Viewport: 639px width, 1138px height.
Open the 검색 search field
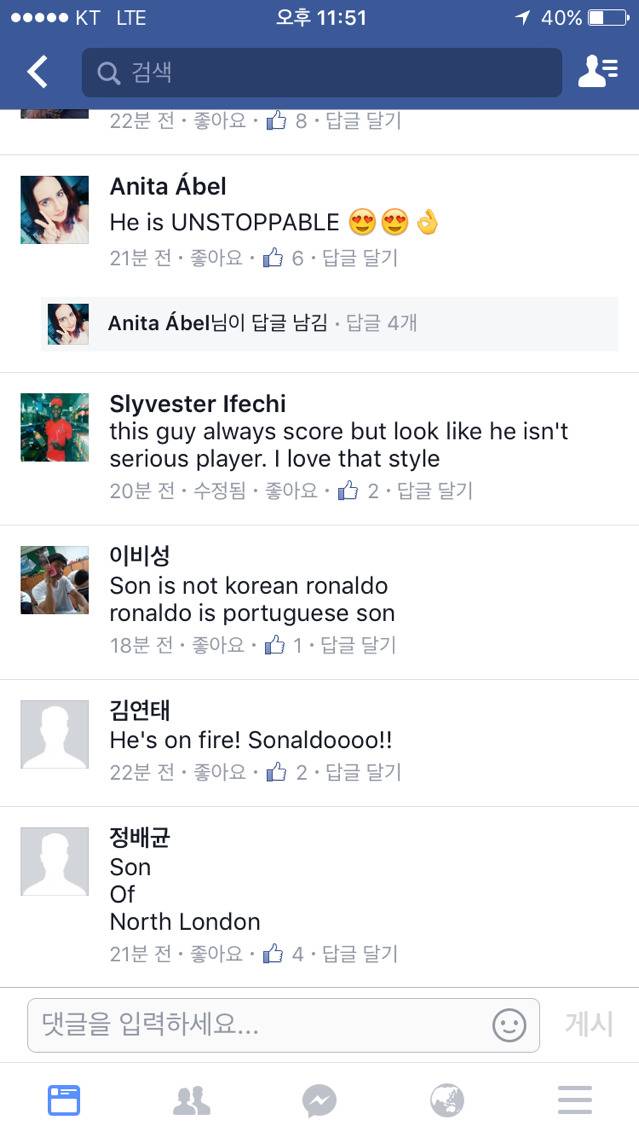321,72
